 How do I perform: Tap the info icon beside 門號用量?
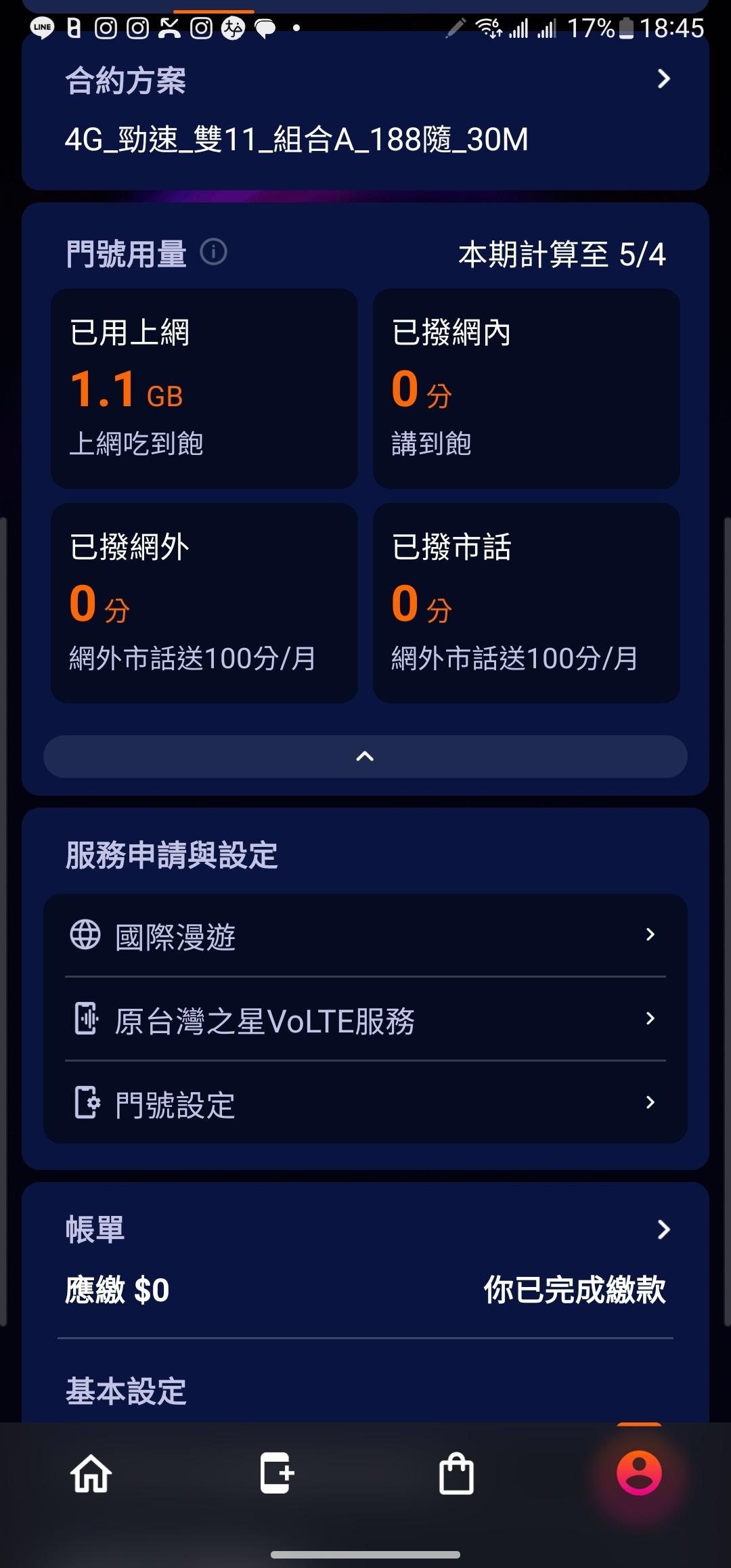click(213, 253)
